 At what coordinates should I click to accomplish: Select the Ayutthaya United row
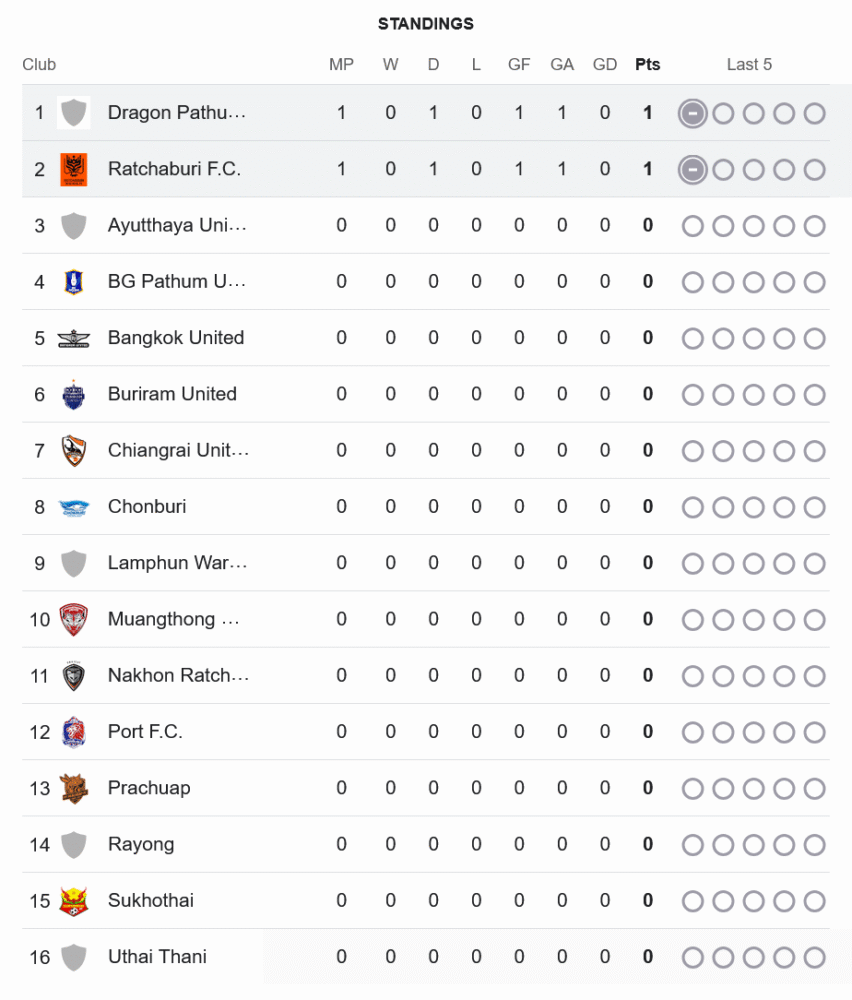[x=176, y=225]
